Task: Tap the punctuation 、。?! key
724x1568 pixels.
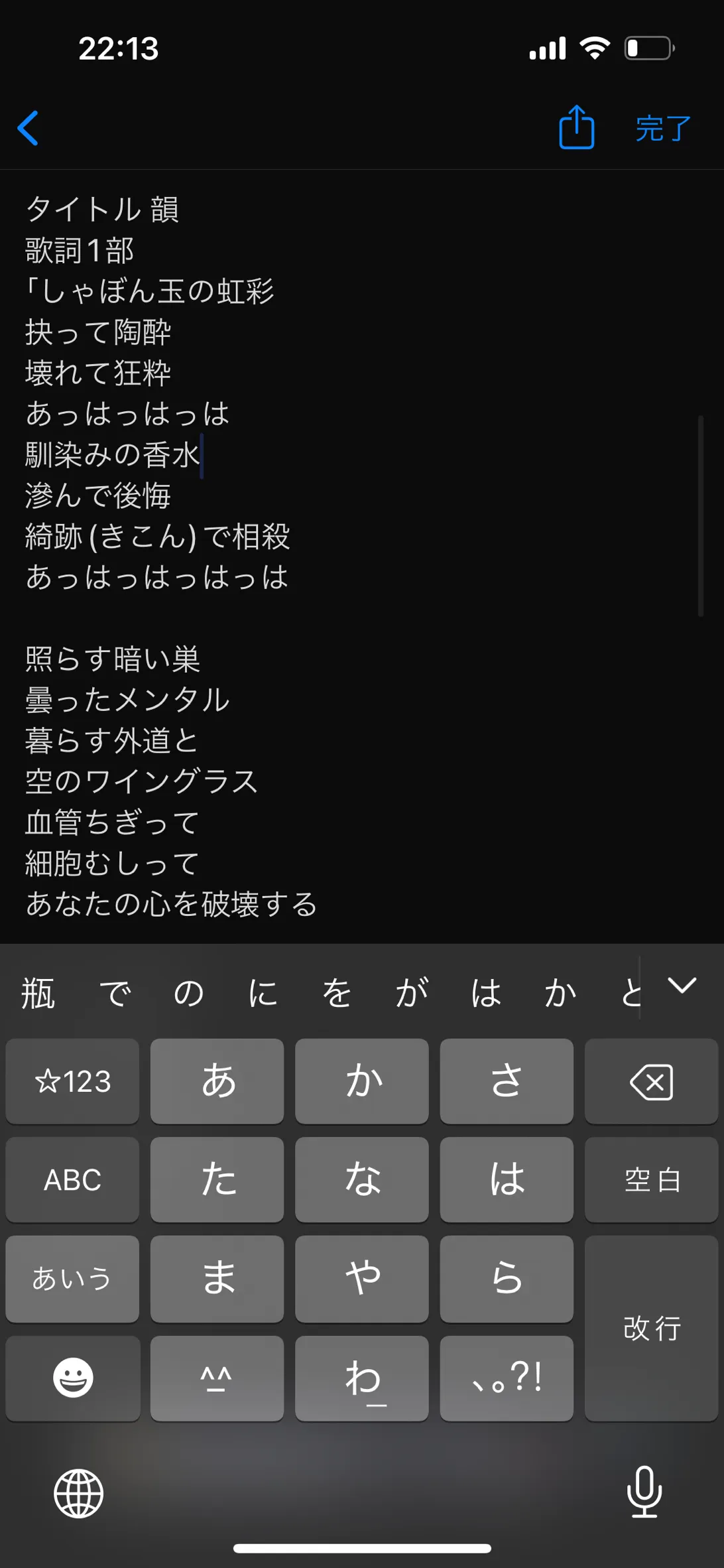Action: tap(507, 1378)
